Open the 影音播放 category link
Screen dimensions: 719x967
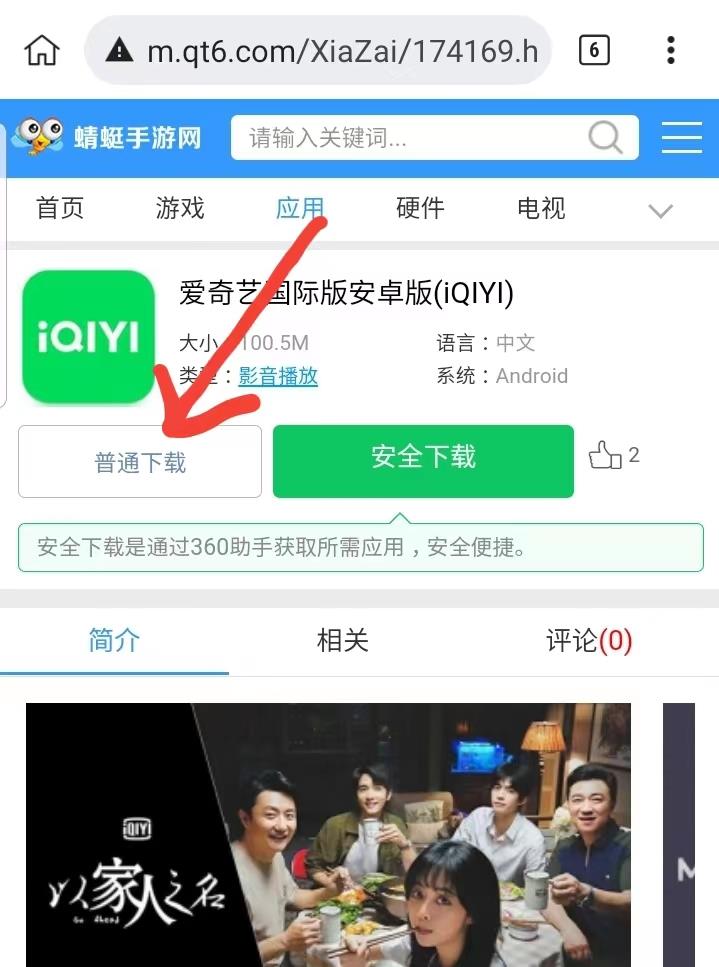[278, 376]
